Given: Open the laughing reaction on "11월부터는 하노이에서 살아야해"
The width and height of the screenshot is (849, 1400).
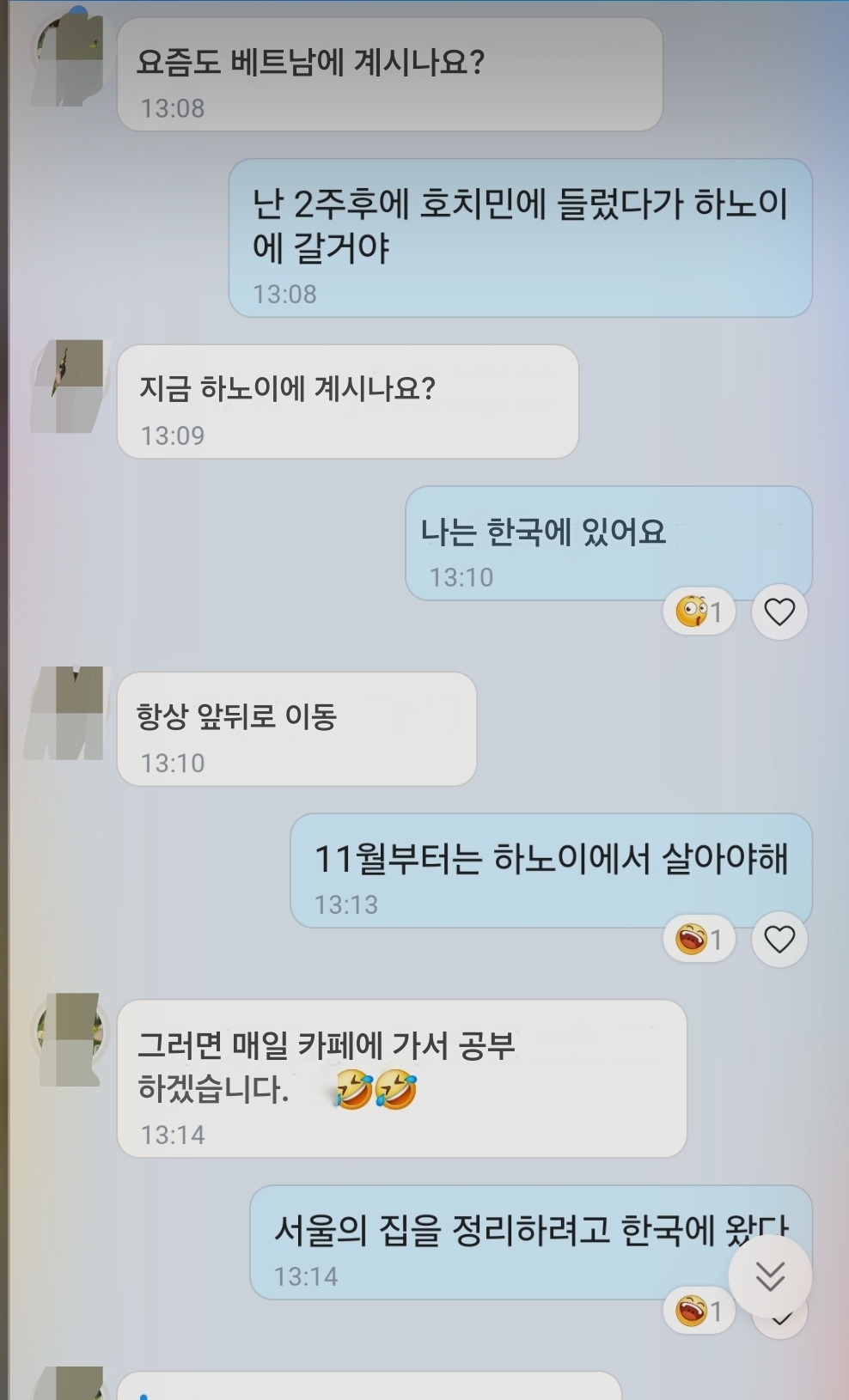Looking at the screenshot, I should click(x=699, y=940).
